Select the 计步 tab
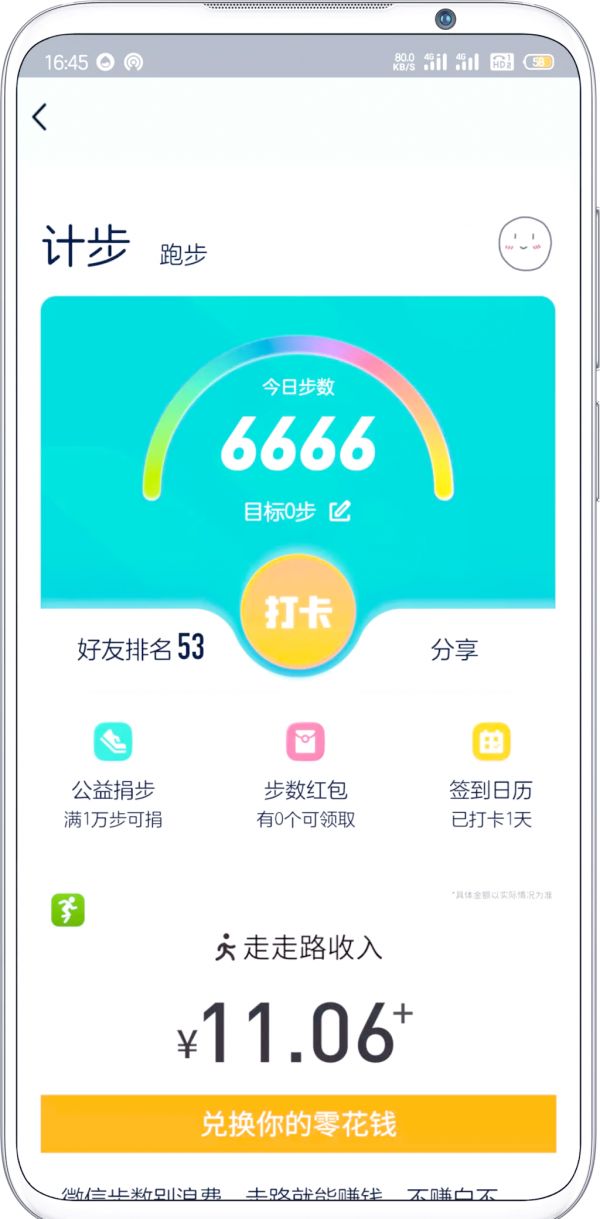This screenshot has width=600, height=1219. coord(86,246)
